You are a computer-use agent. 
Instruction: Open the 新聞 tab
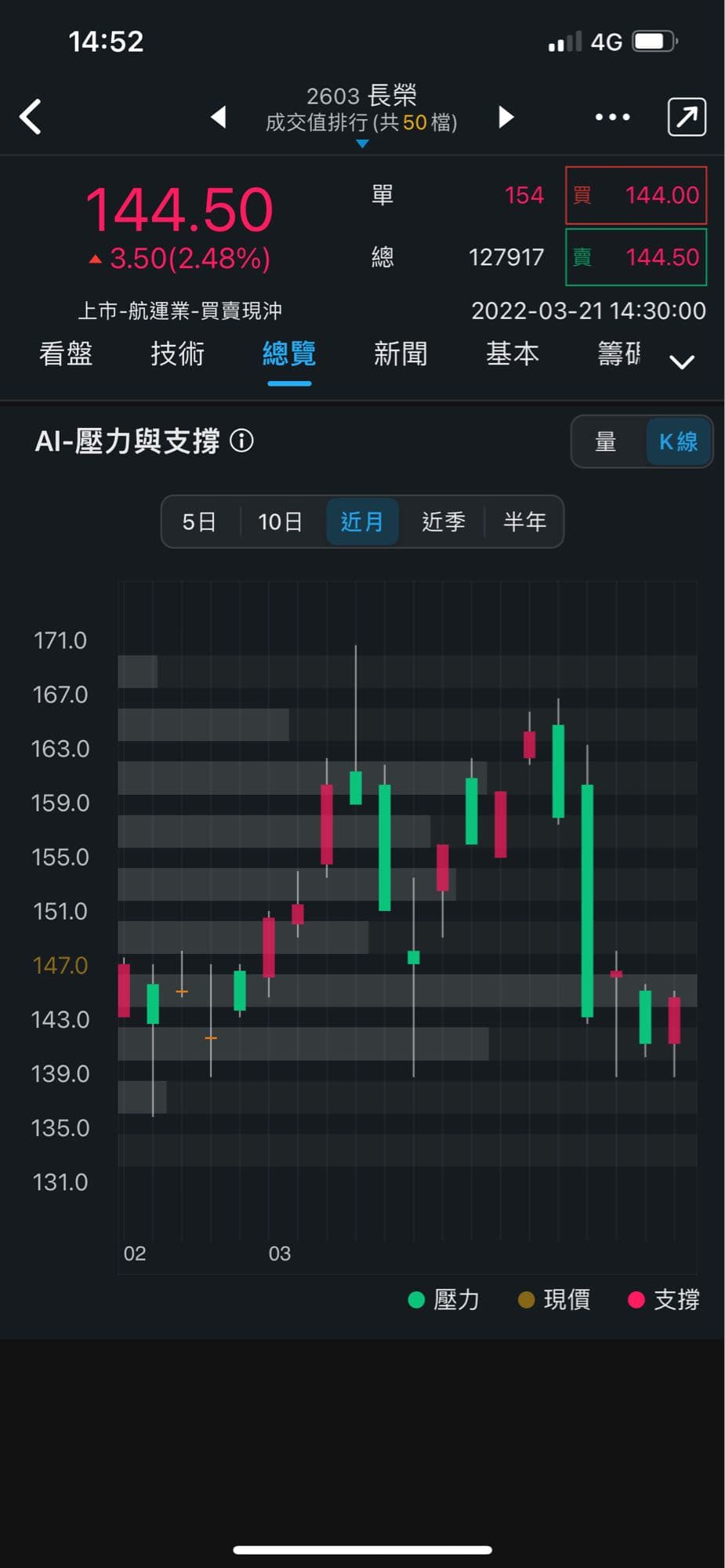point(401,354)
